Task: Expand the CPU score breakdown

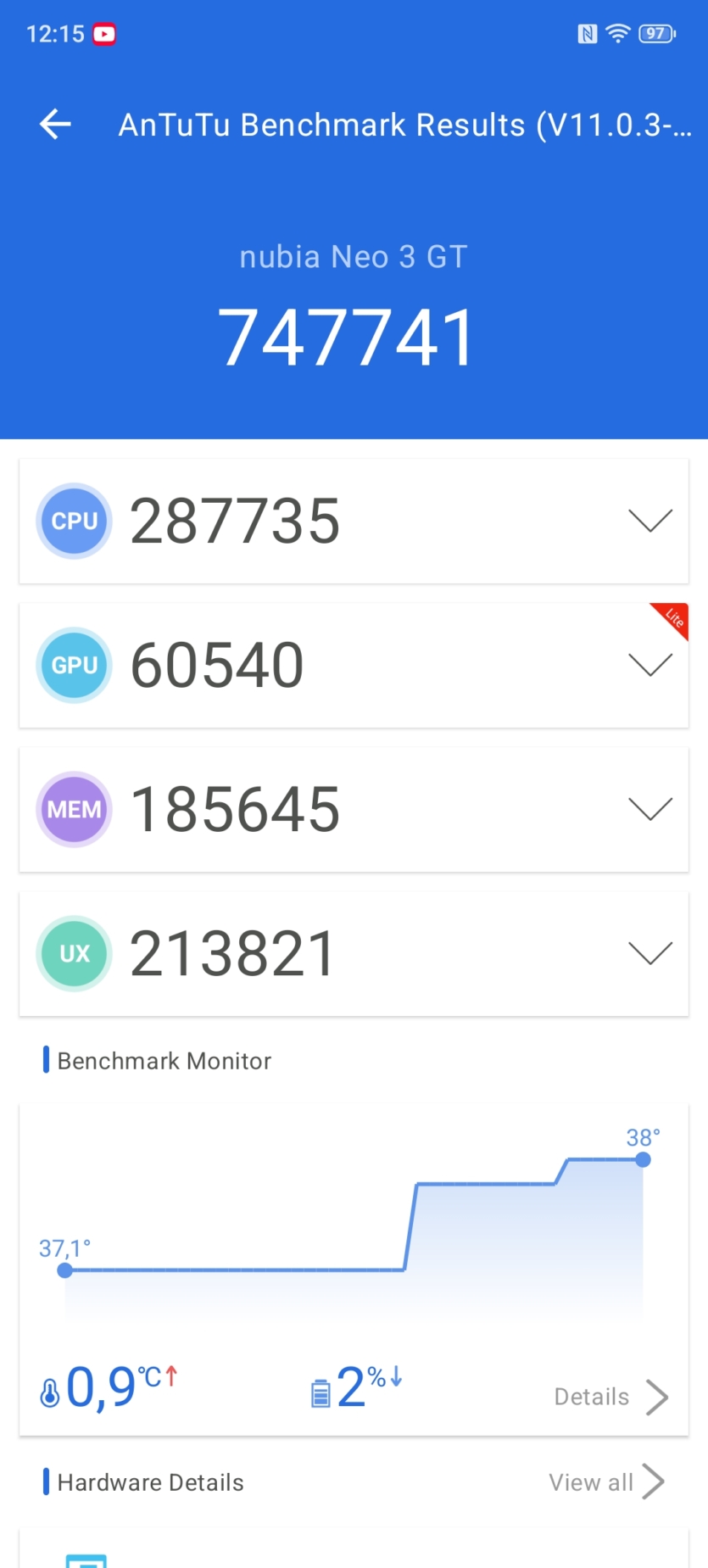Action: (x=649, y=520)
